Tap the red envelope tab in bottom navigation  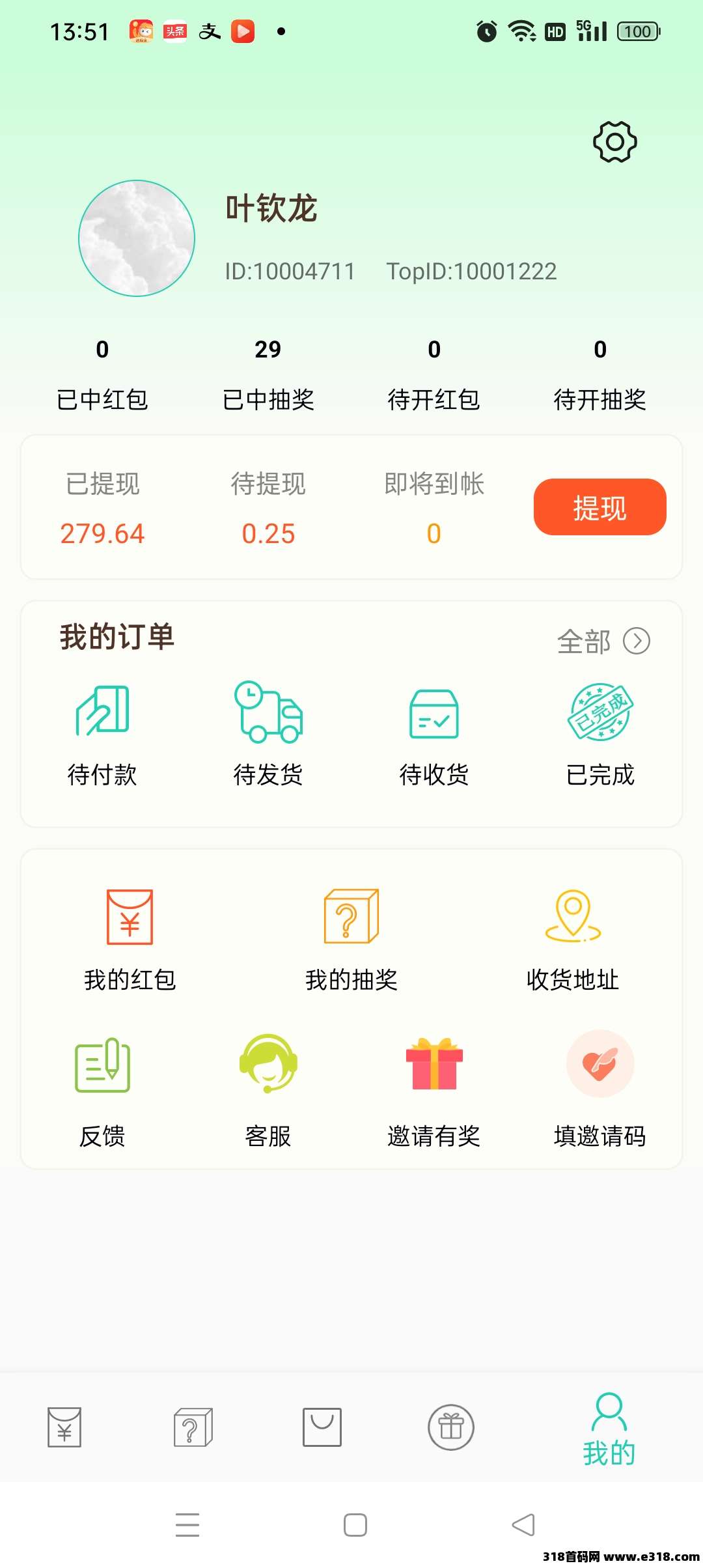(x=62, y=1428)
